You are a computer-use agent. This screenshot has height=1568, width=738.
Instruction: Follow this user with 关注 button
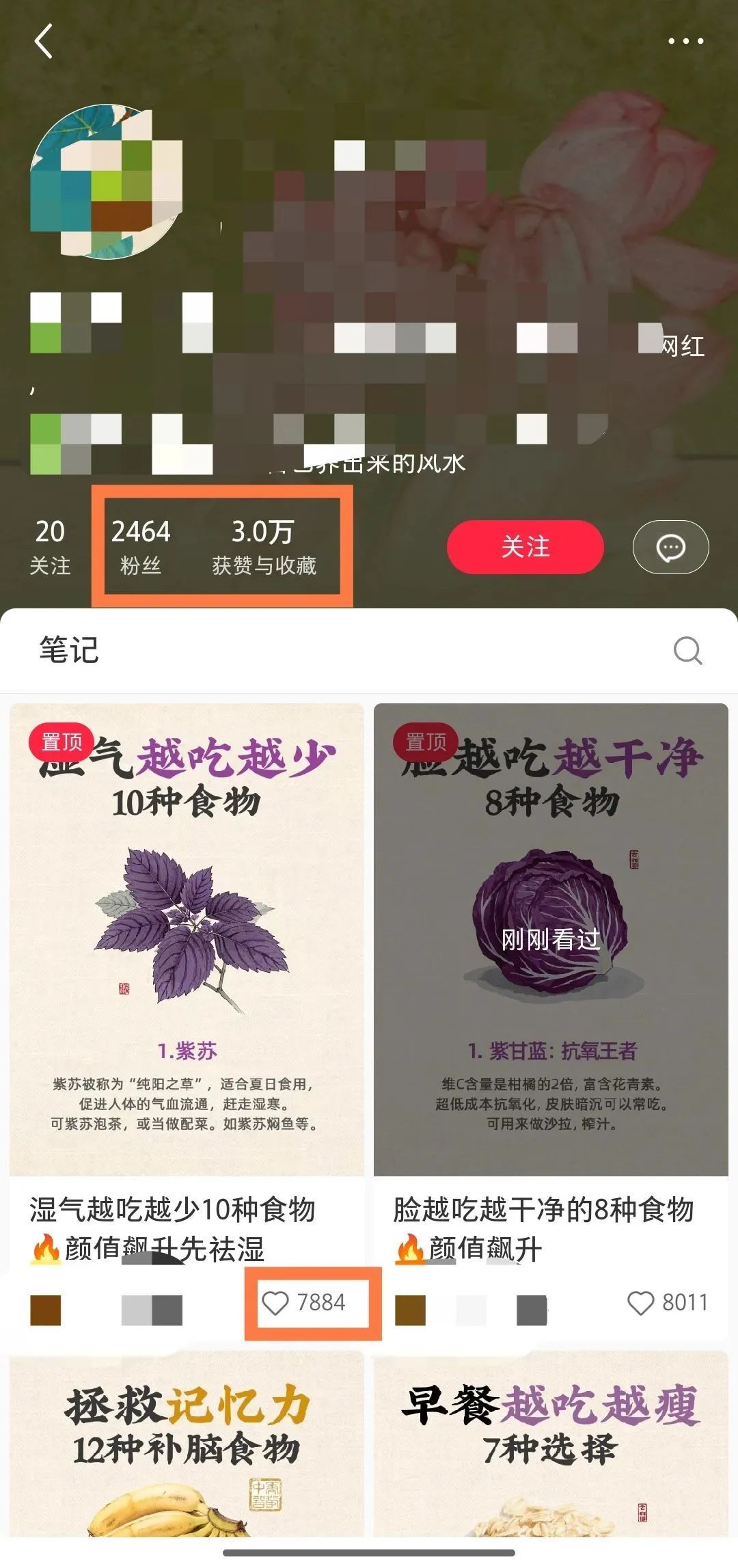click(525, 547)
